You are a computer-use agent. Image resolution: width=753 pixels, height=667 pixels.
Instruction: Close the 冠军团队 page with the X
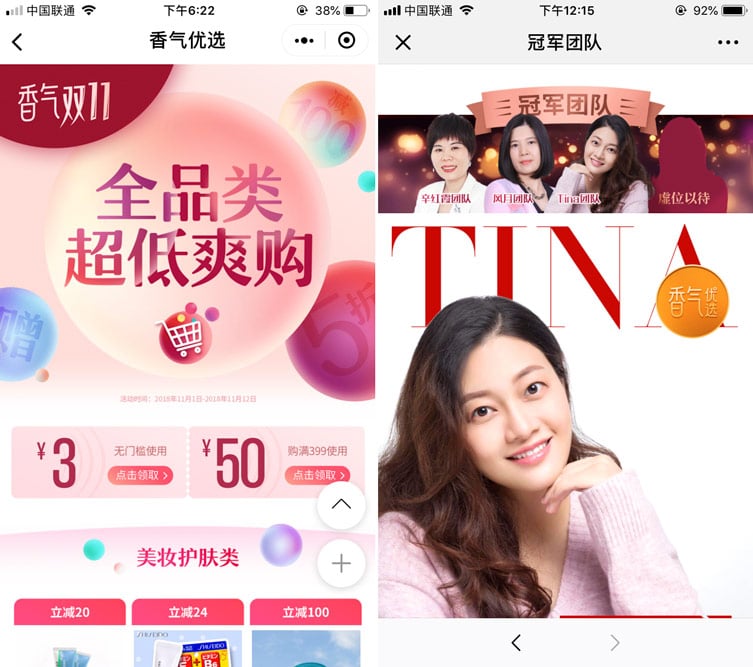coord(402,42)
